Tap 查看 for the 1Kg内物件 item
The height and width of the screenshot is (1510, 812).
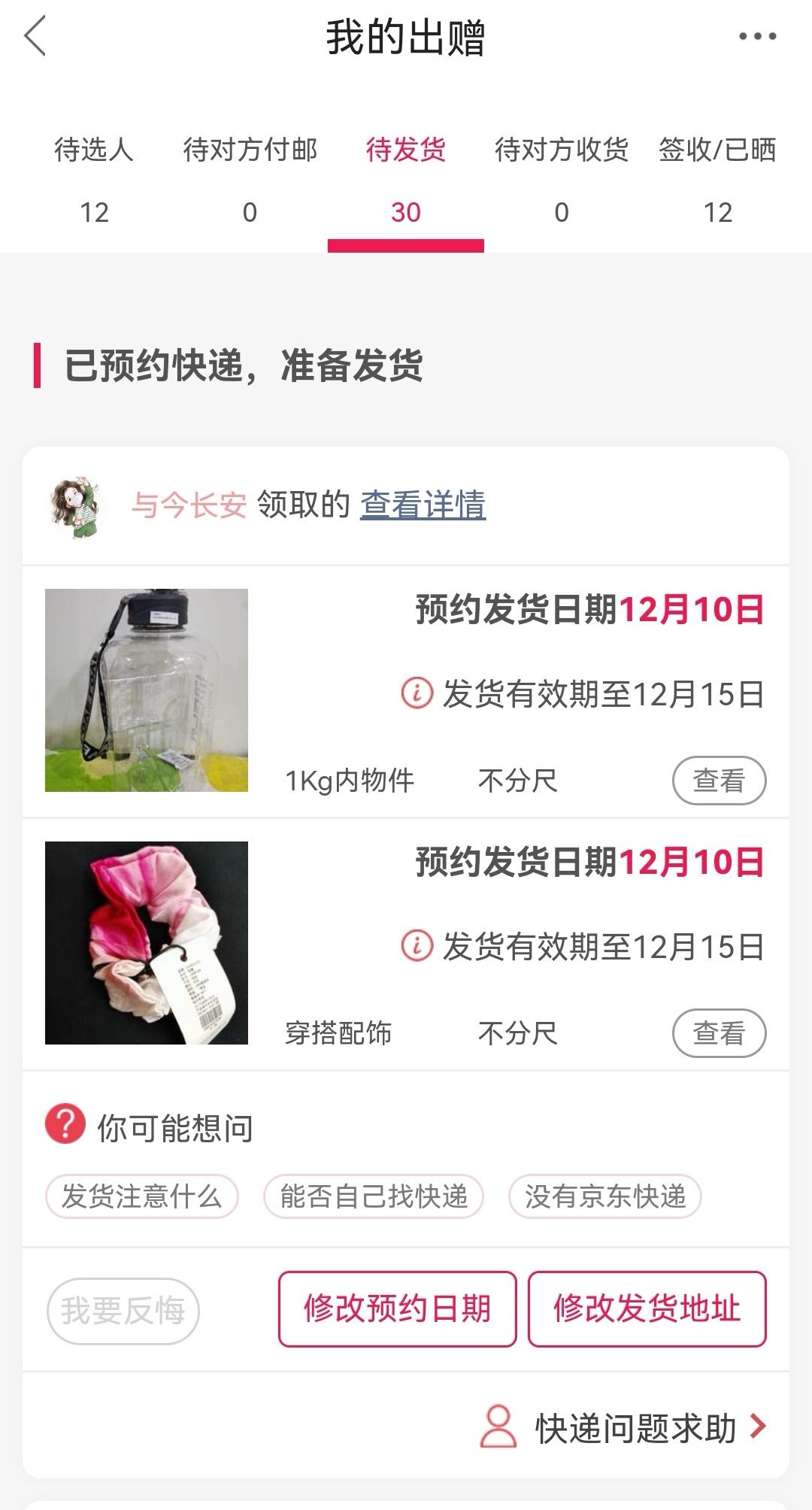click(x=719, y=781)
